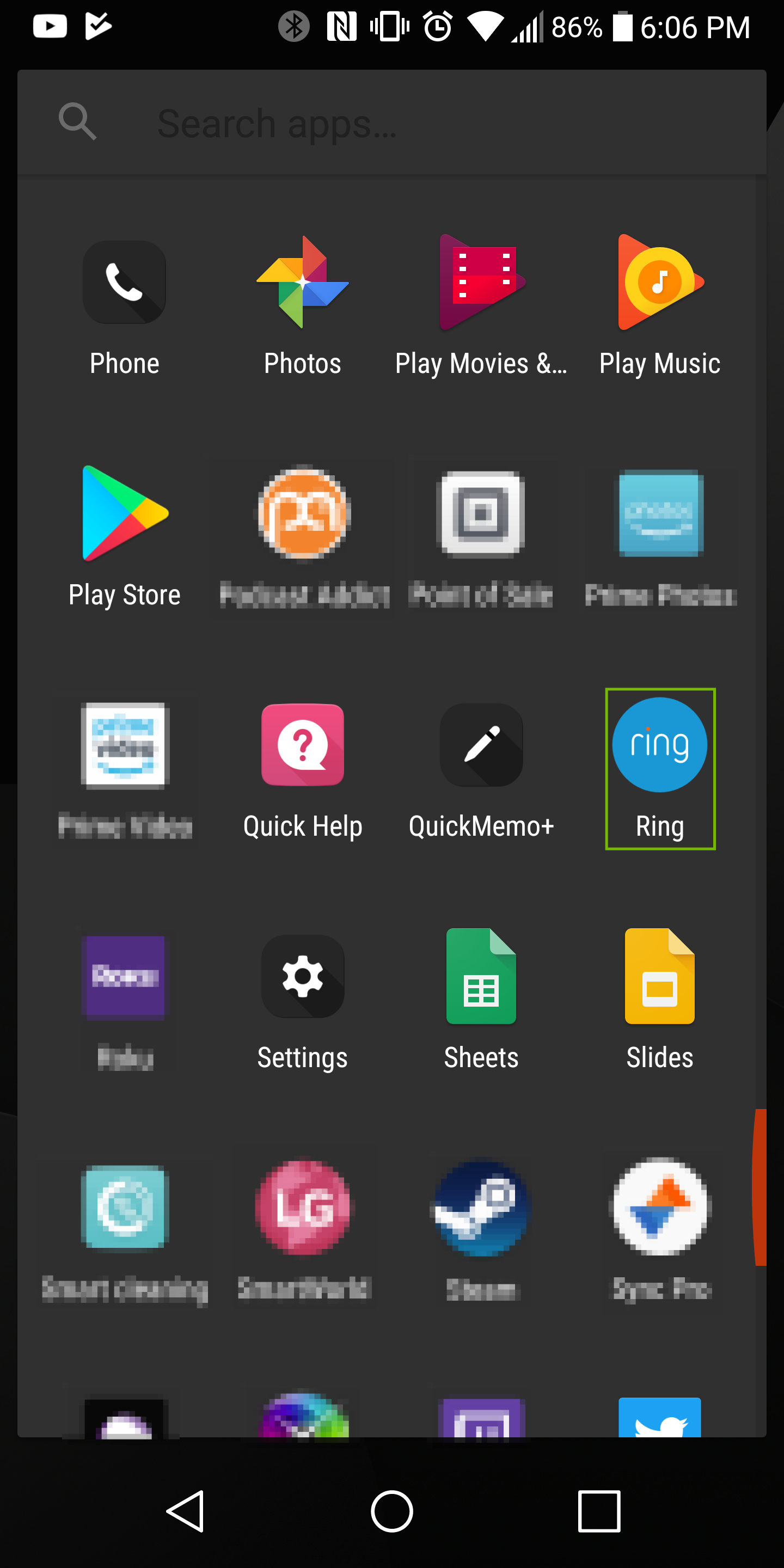Open the Phone app
Screen dimensions: 784x1568
[124, 282]
